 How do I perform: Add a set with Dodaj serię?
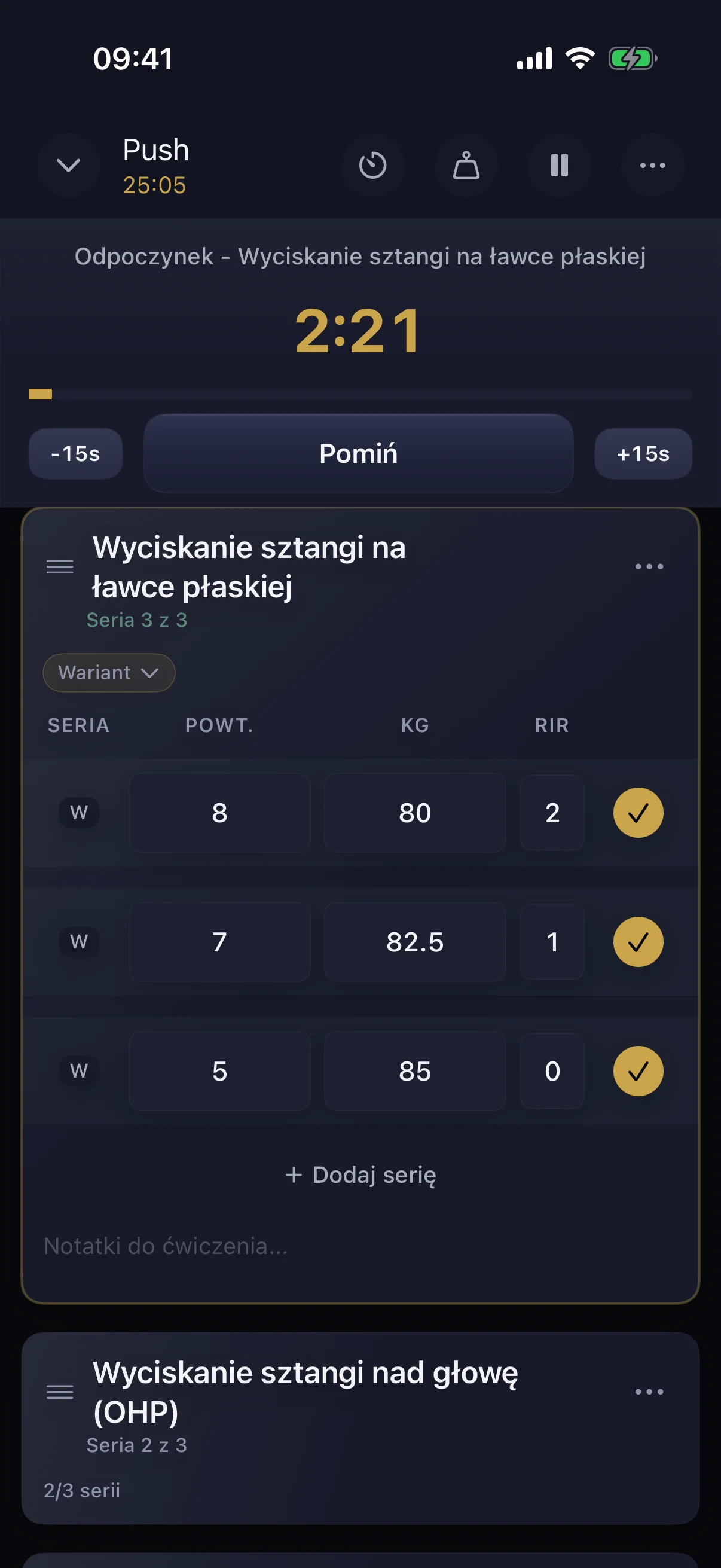click(x=360, y=1175)
